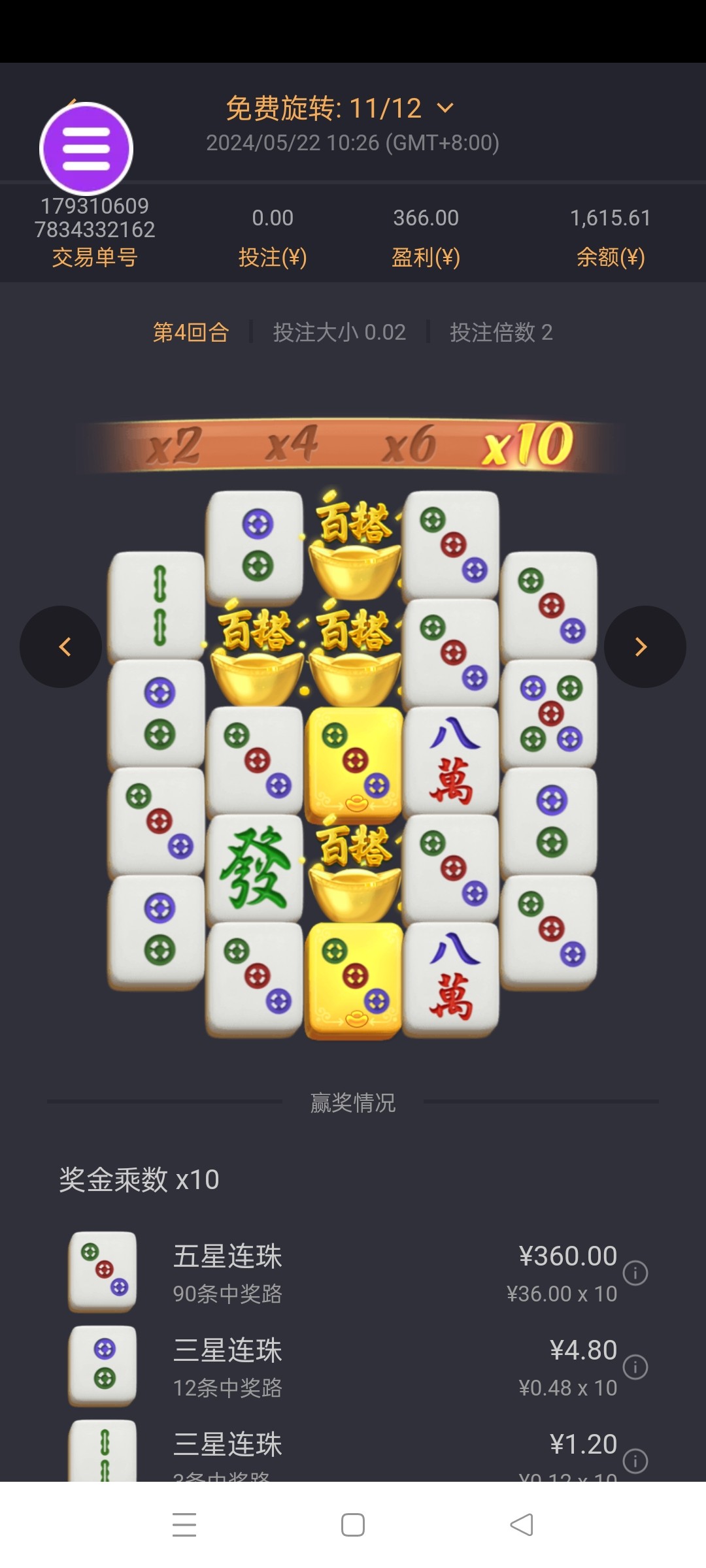The height and width of the screenshot is (1568, 706).
Task: Go to the system home screen
Action: tap(353, 1525)
